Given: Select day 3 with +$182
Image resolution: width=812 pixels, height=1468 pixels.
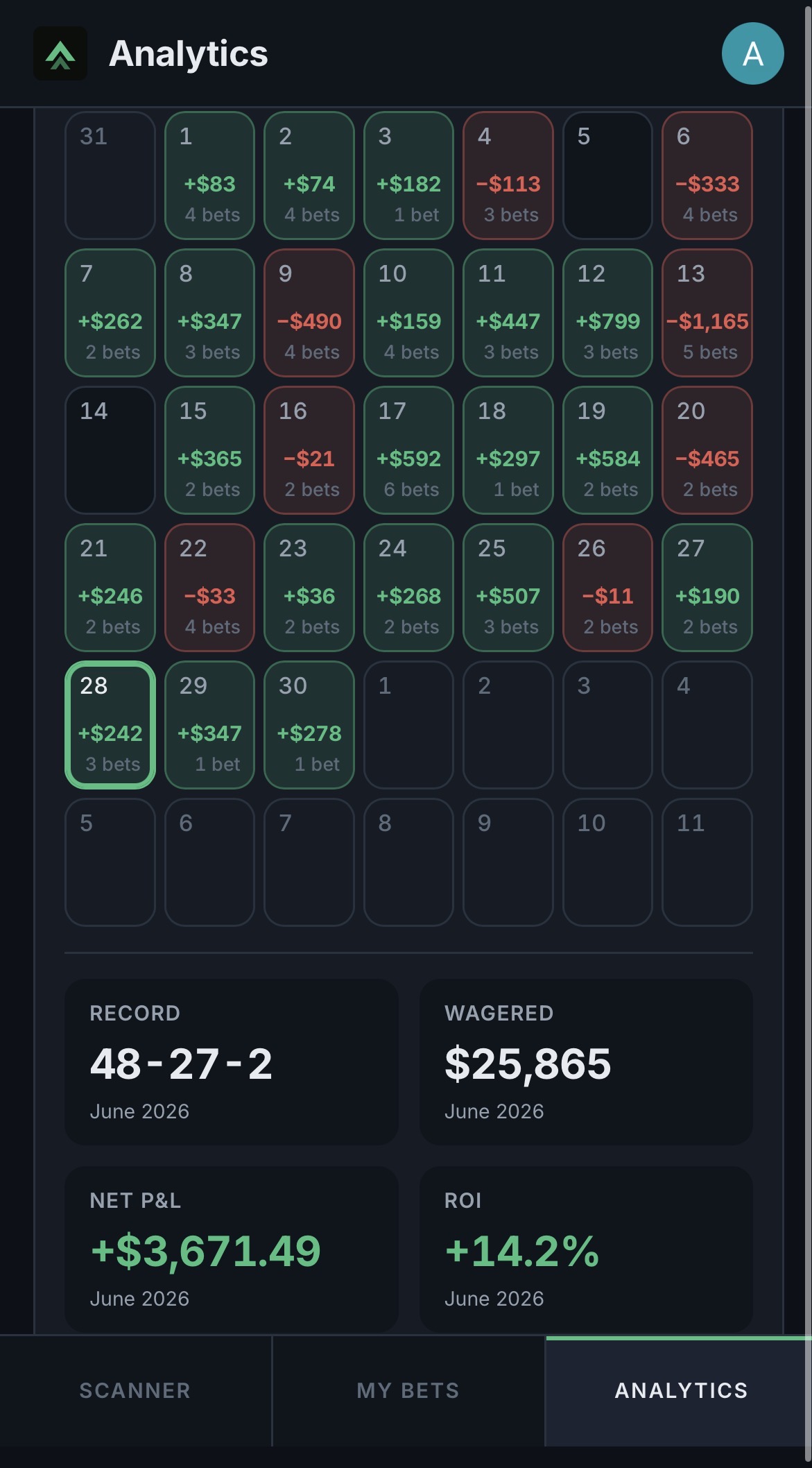Looking at the screenshot, I should tap(408, 176).
